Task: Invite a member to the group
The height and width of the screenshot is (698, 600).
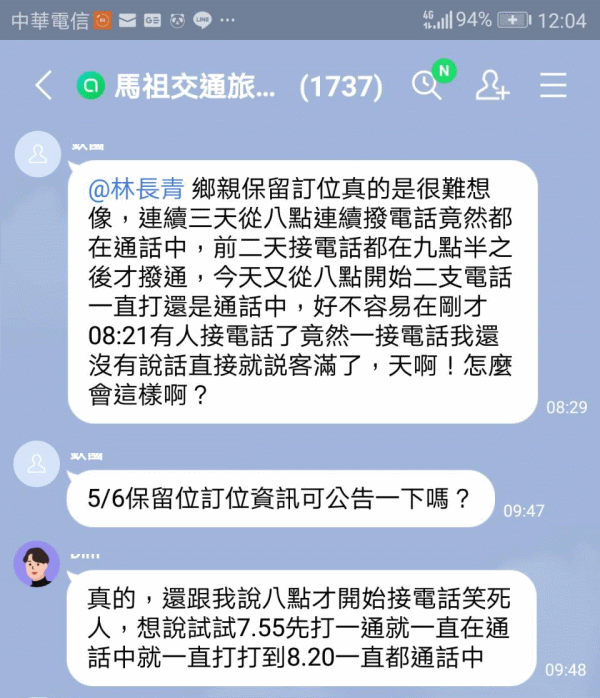Action: pos(491,86)
